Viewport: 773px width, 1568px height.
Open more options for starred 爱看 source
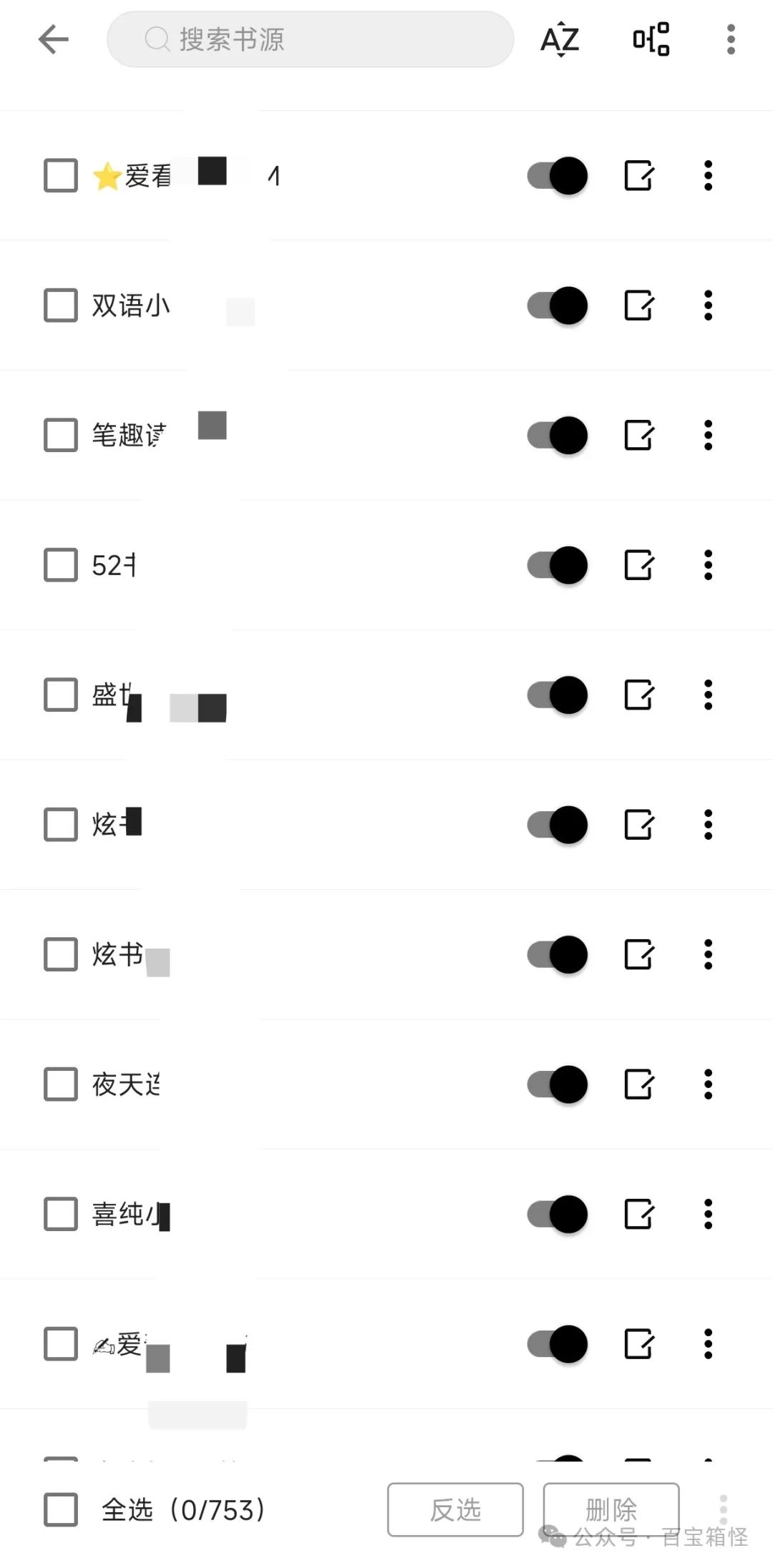(708, 176)
